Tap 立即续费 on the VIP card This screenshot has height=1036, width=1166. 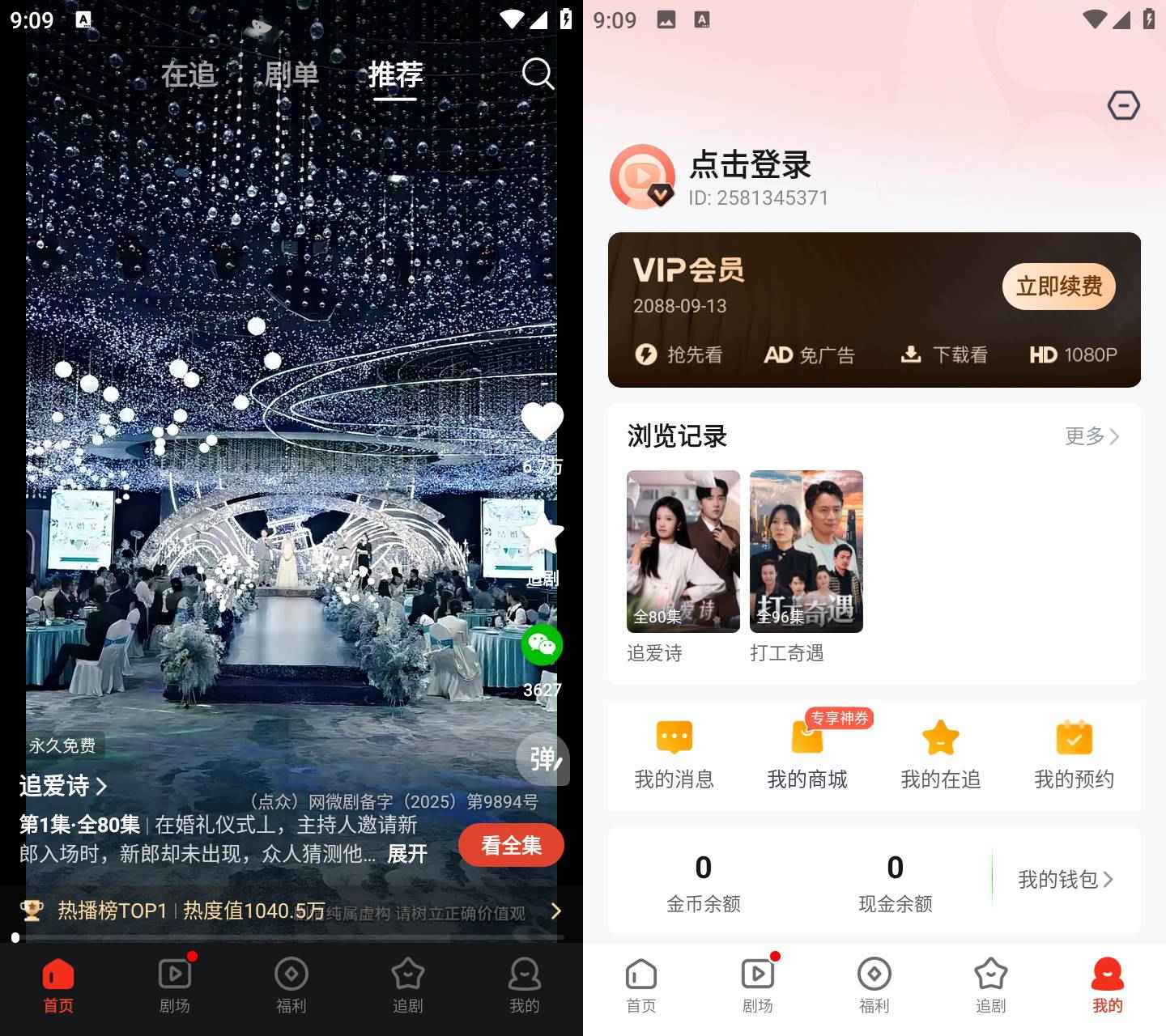coord(1058,287)
